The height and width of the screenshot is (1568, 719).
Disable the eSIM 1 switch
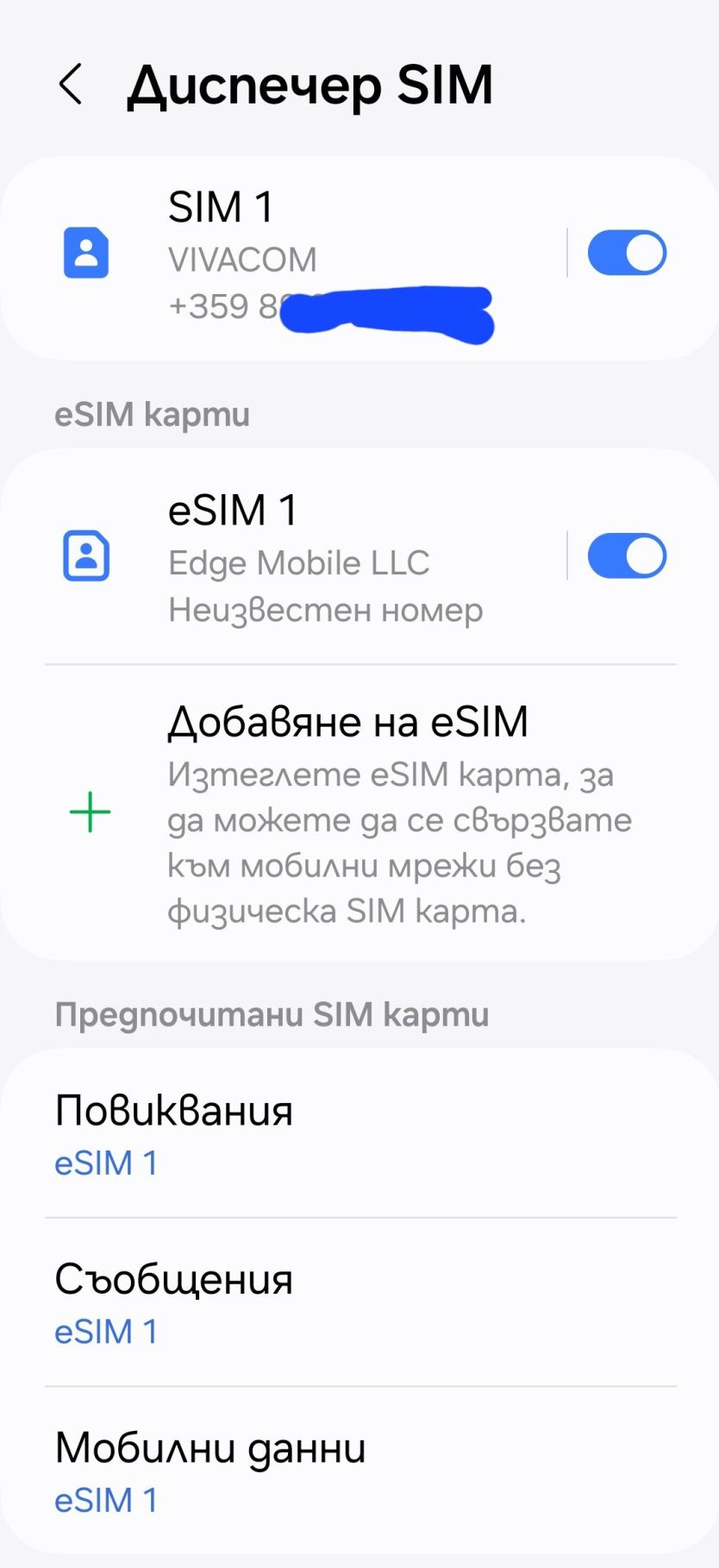tap(627, 556)
